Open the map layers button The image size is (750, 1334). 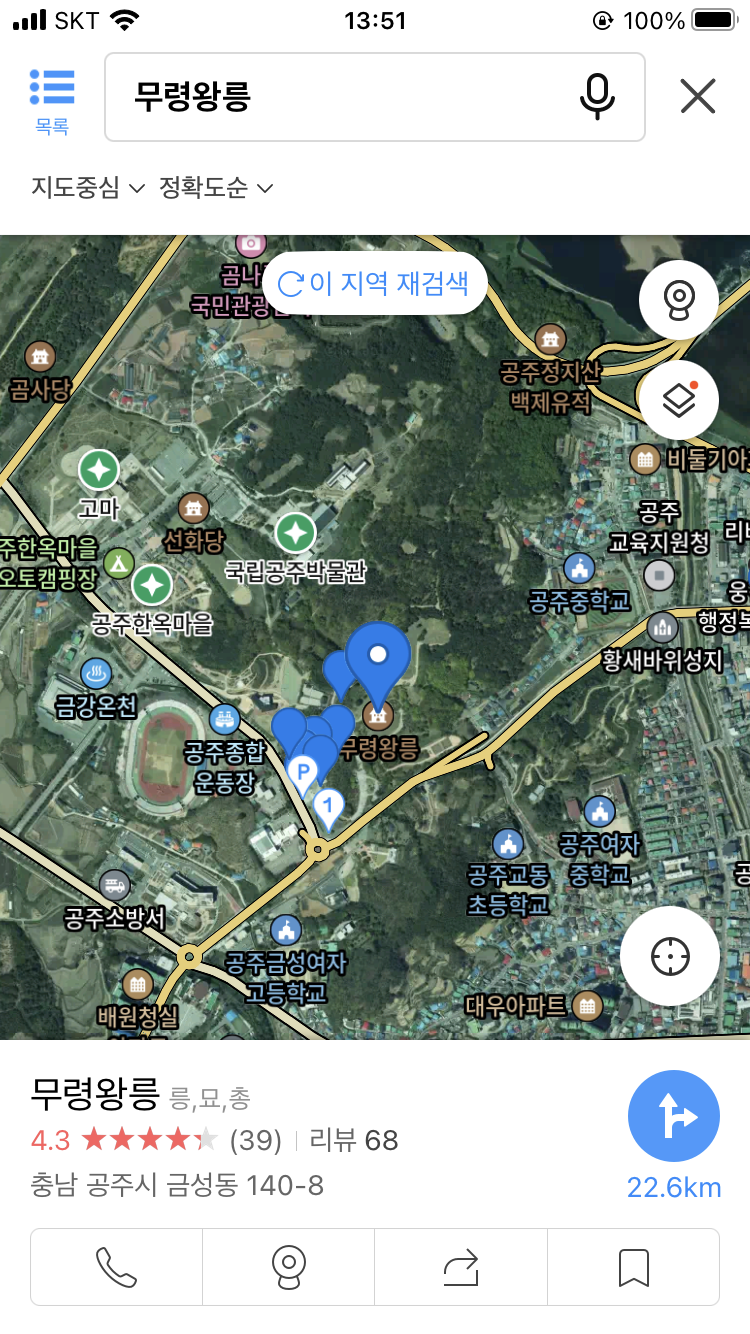point(679,400)
